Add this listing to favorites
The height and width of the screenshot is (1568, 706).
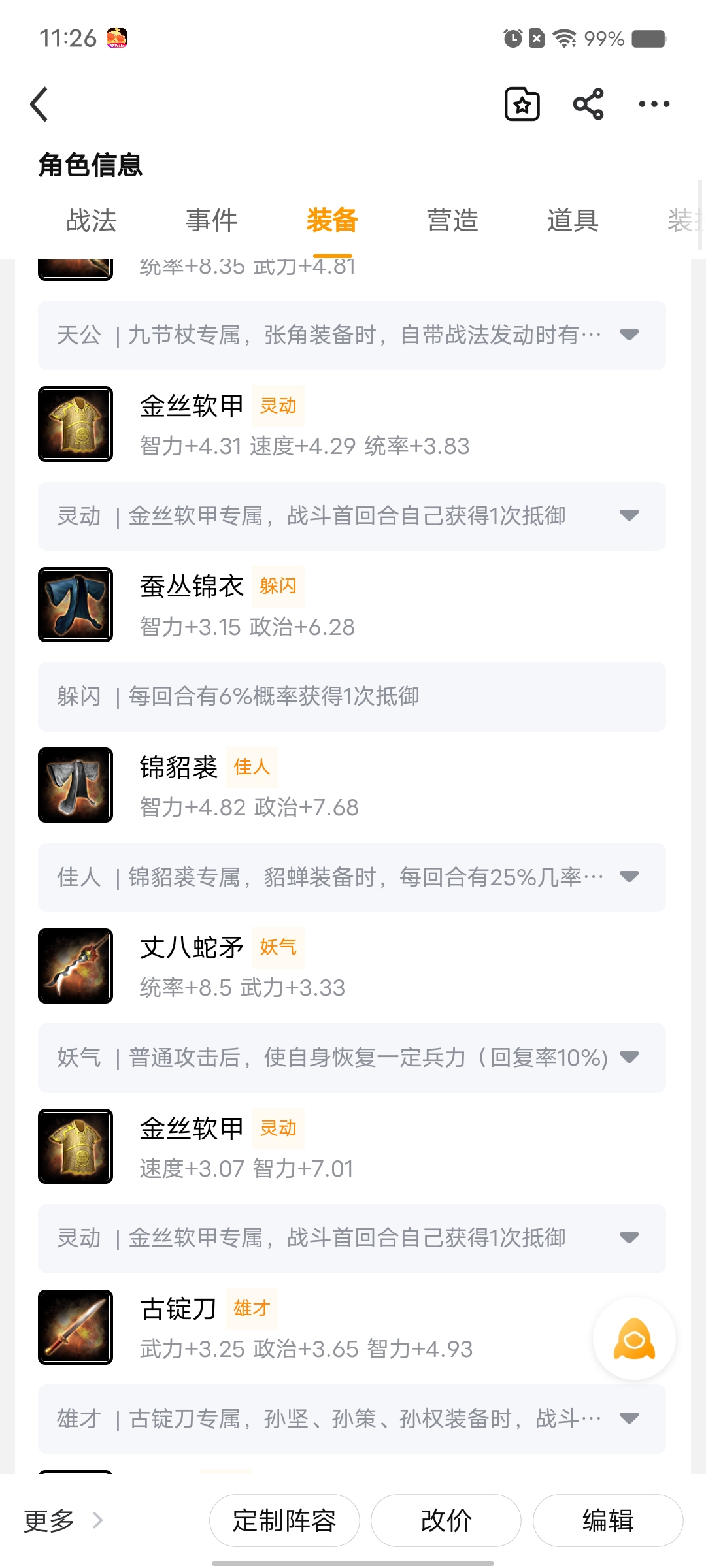pos(522,105)
